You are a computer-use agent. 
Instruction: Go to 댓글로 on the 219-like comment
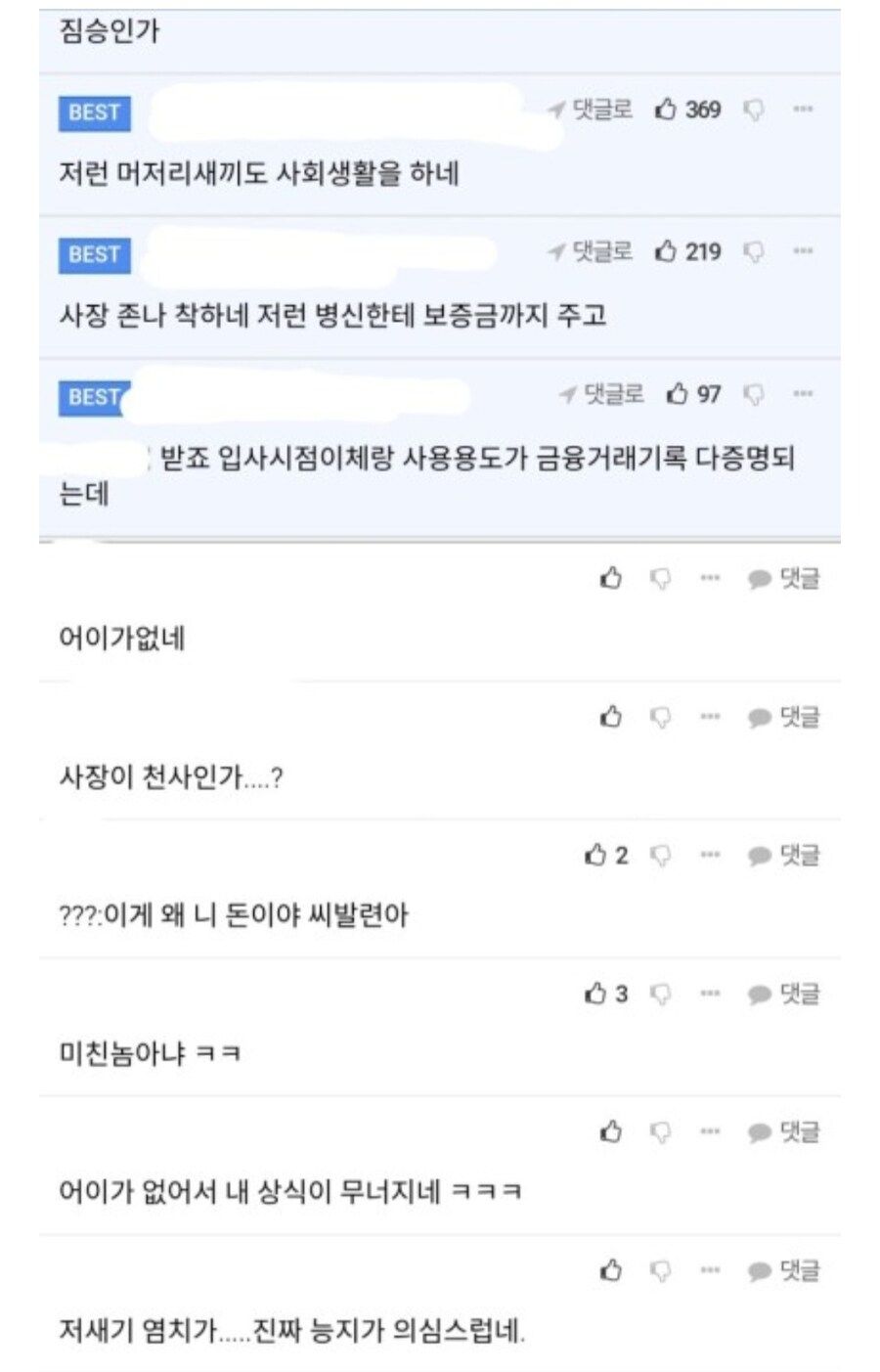pyautogui.click(x=592, y=251)
